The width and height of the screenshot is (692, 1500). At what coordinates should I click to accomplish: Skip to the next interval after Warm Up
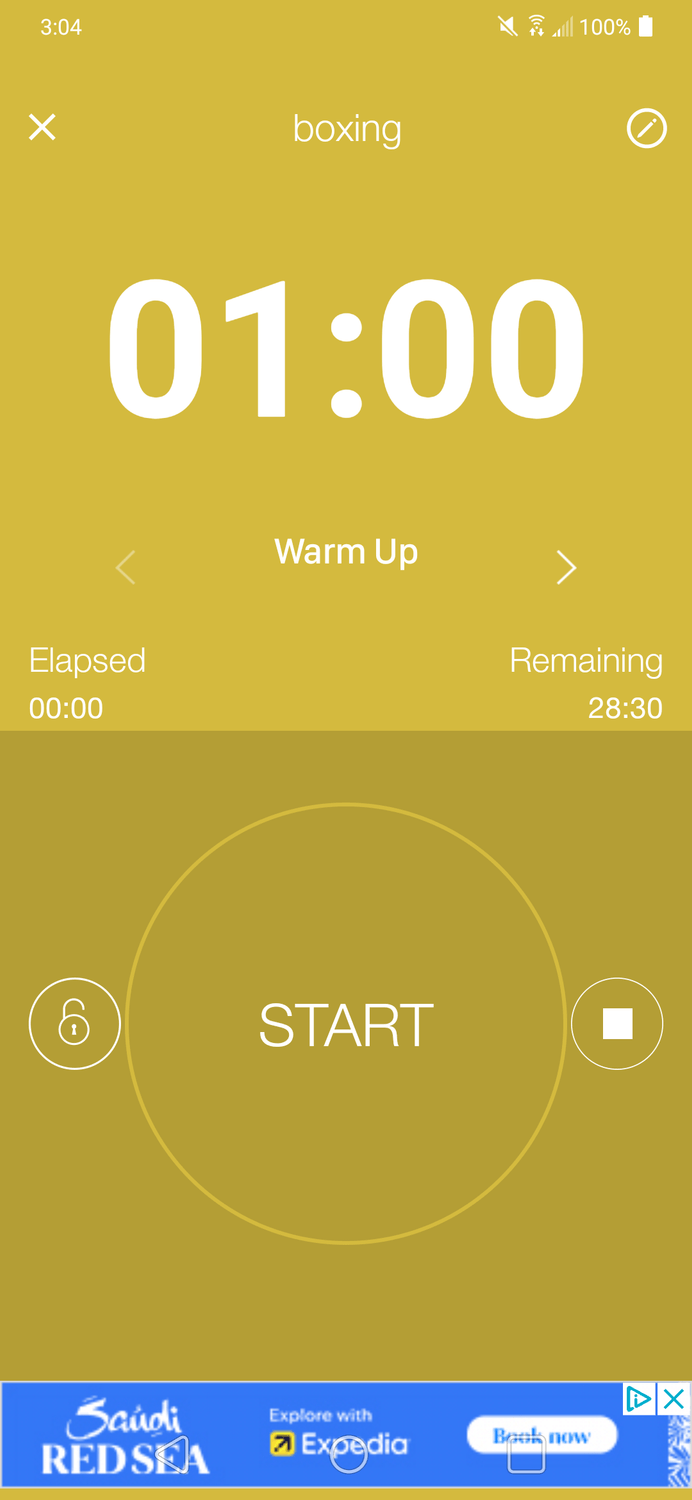[566, 567]
